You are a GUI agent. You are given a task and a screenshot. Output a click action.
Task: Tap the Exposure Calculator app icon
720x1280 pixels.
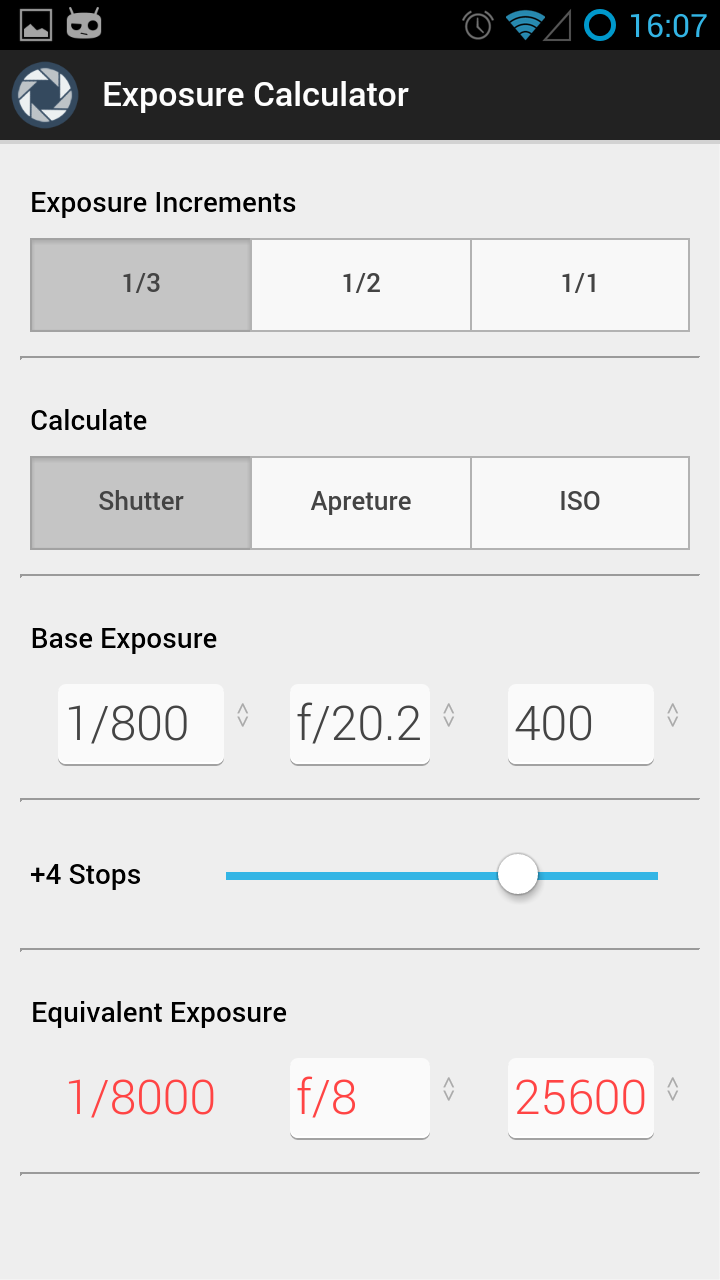pos(45,95)
